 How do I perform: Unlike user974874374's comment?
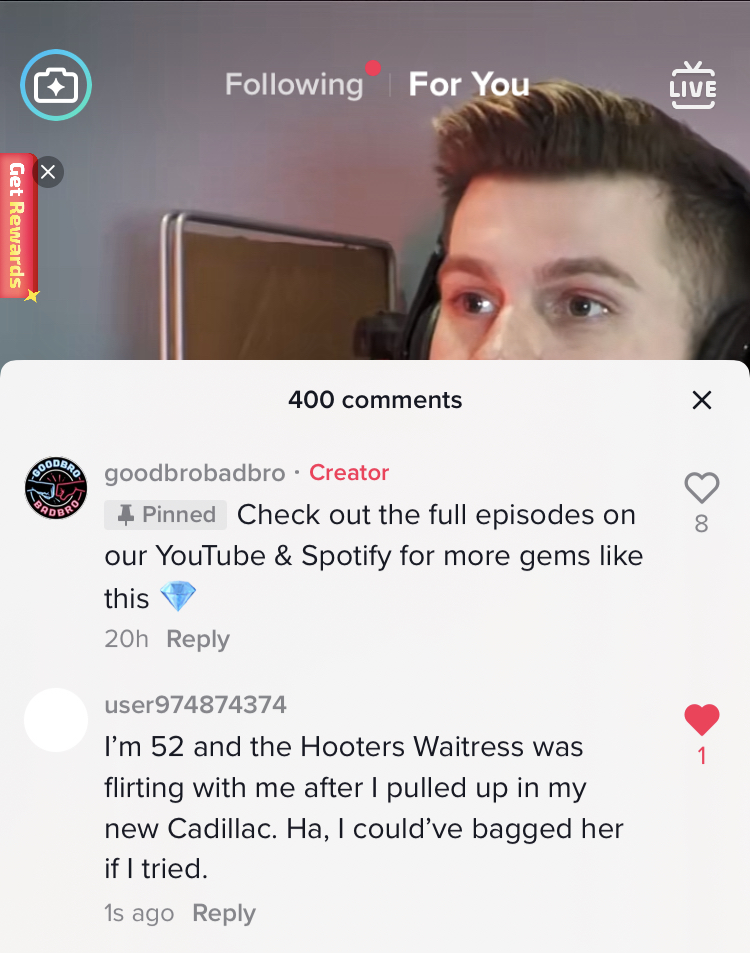tap(701, 720)
